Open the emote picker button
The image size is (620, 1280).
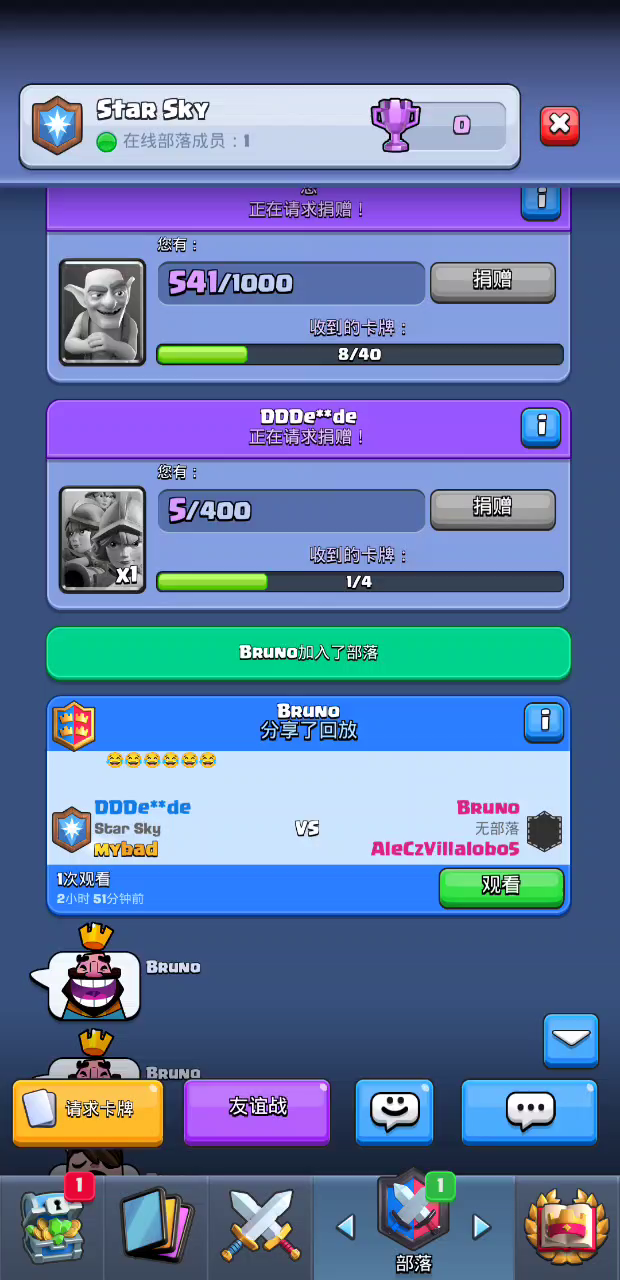pyautogui.click(x=395, y=1110)
